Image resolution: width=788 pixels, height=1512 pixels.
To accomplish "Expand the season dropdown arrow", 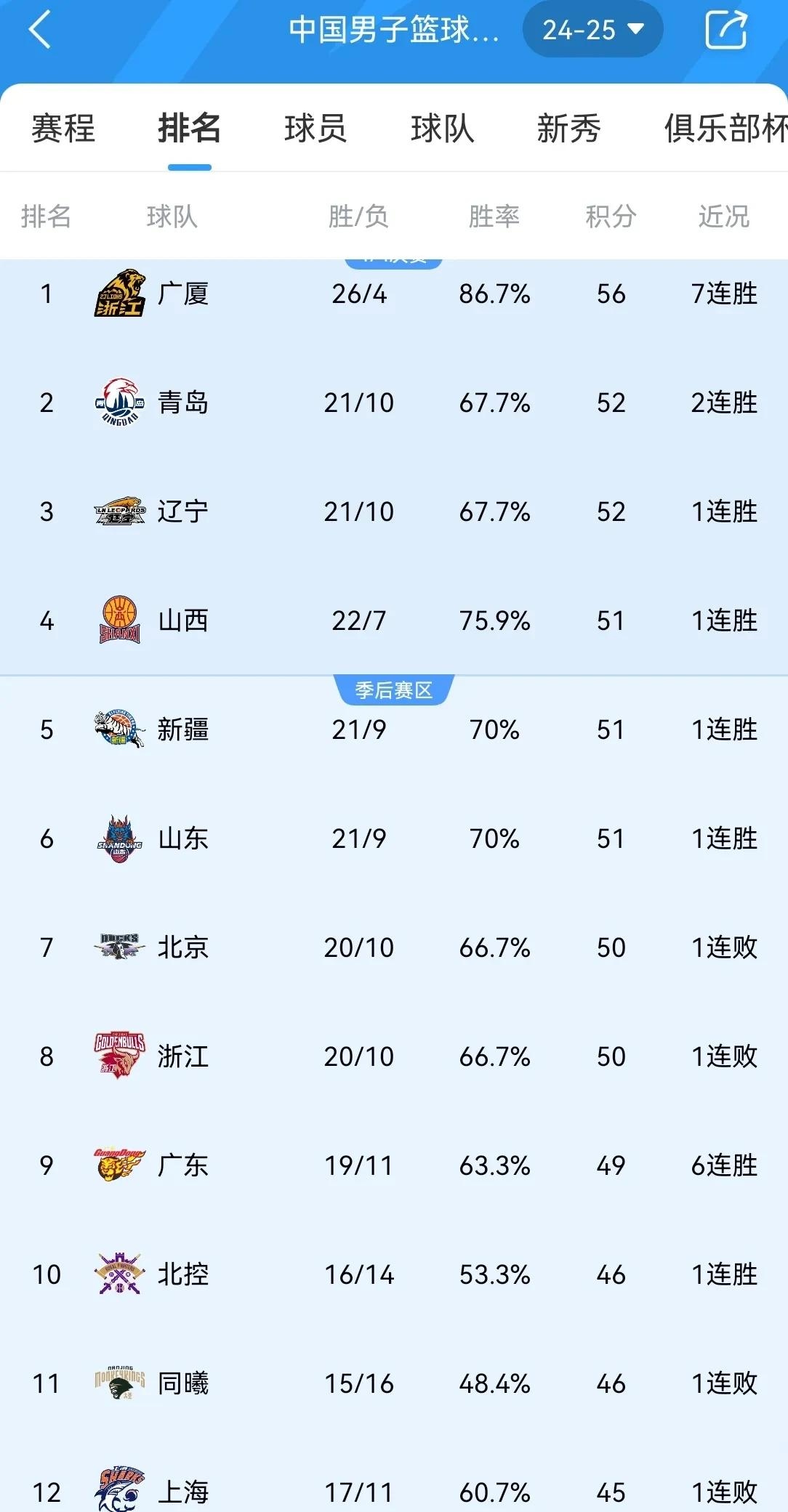I will pyautogui.click(x=636, y=31).
